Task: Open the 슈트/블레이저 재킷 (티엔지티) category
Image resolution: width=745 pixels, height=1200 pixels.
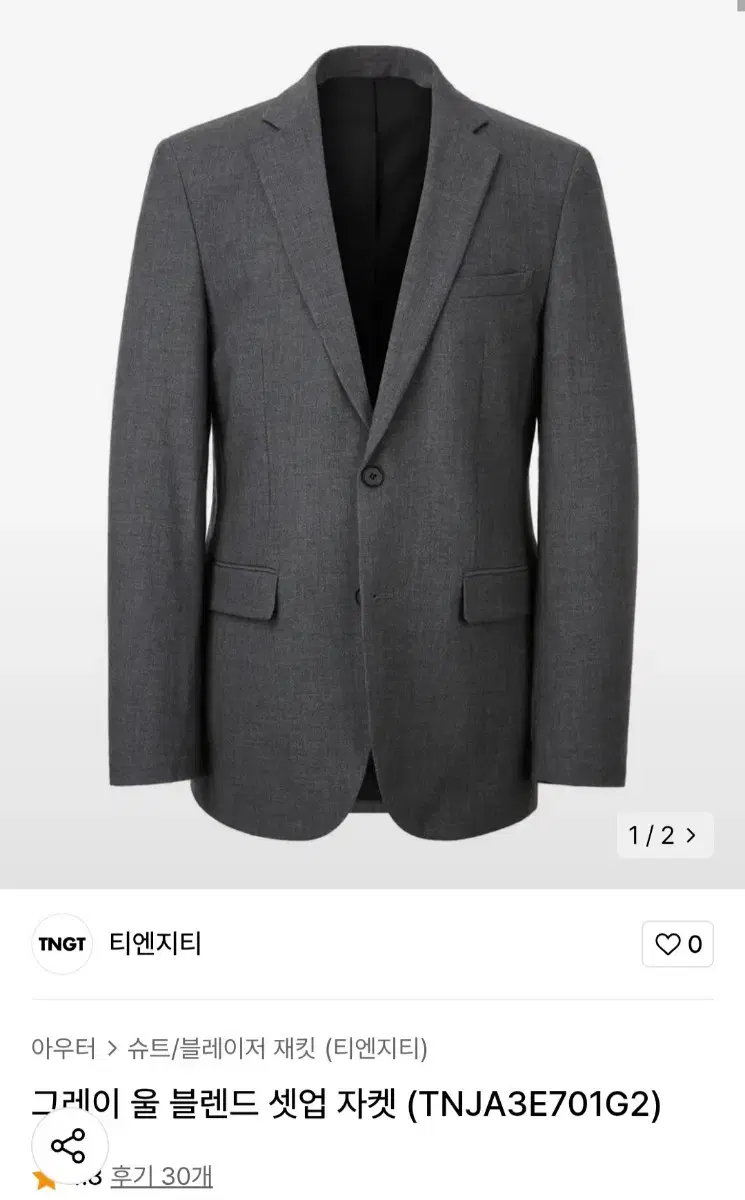Action: [x=277, y=1048]
